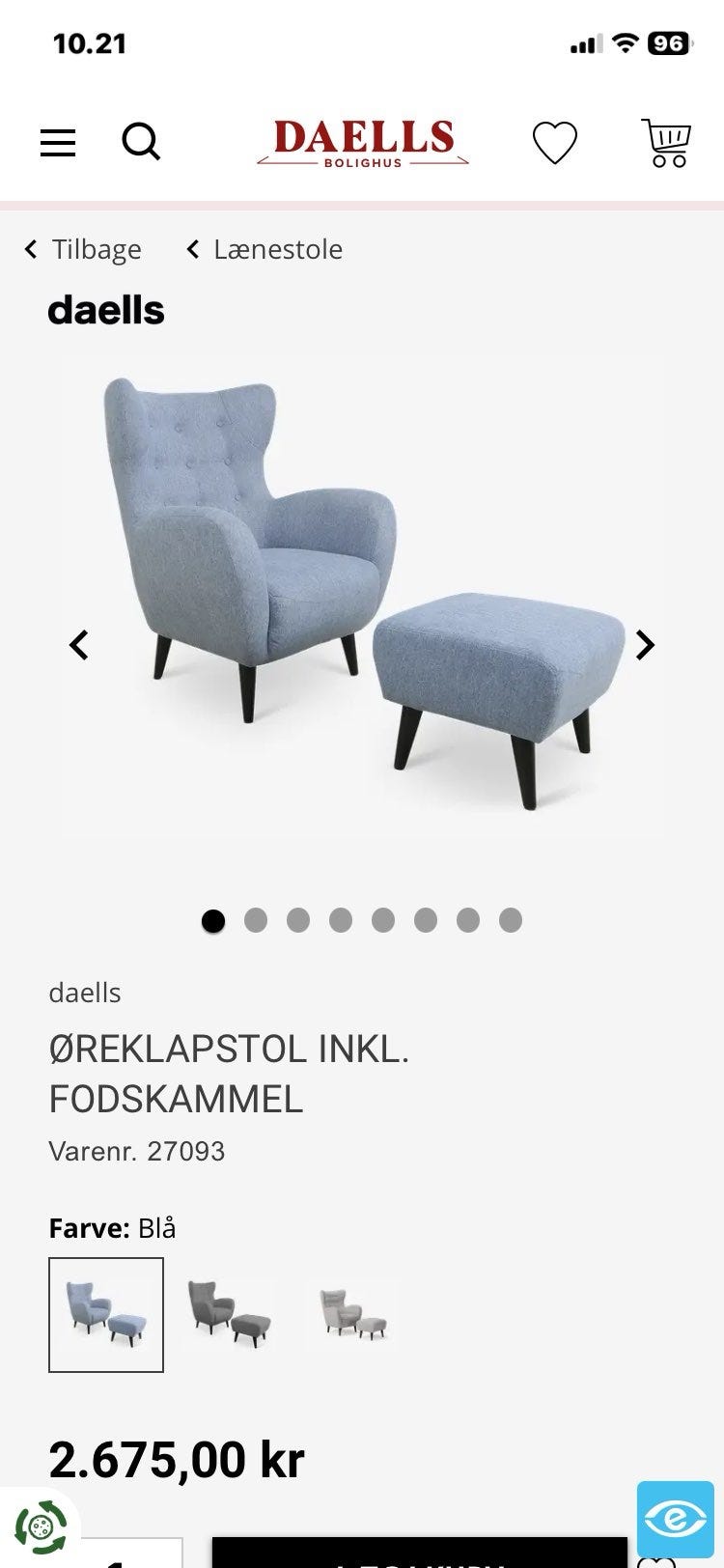Open the shopping cart icon

pos(666,141)
